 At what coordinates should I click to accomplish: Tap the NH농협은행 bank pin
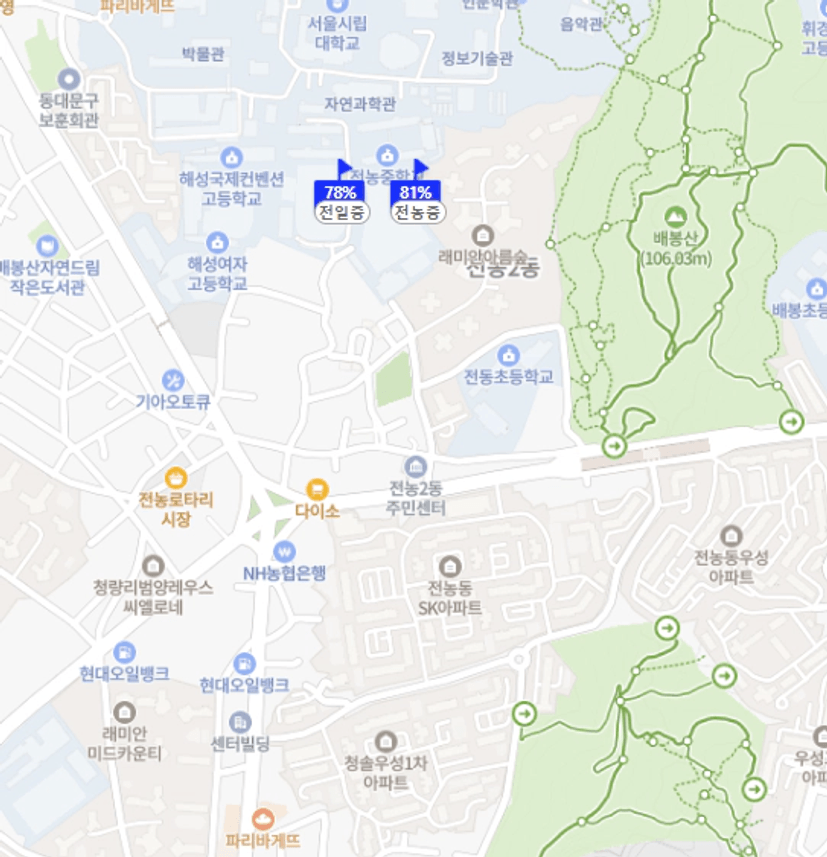pos(284,551)
